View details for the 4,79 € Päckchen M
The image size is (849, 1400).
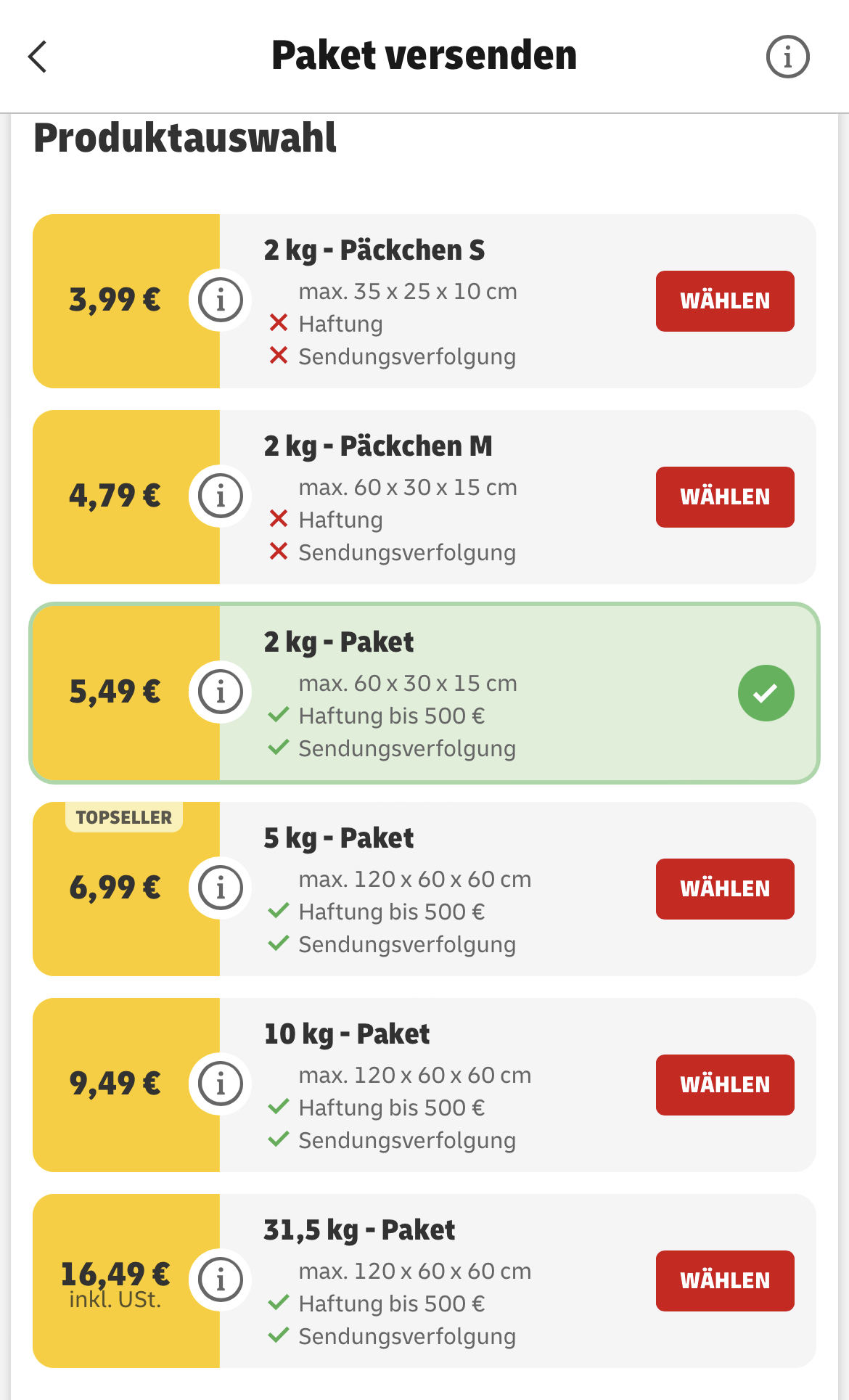tap(221, 496)
